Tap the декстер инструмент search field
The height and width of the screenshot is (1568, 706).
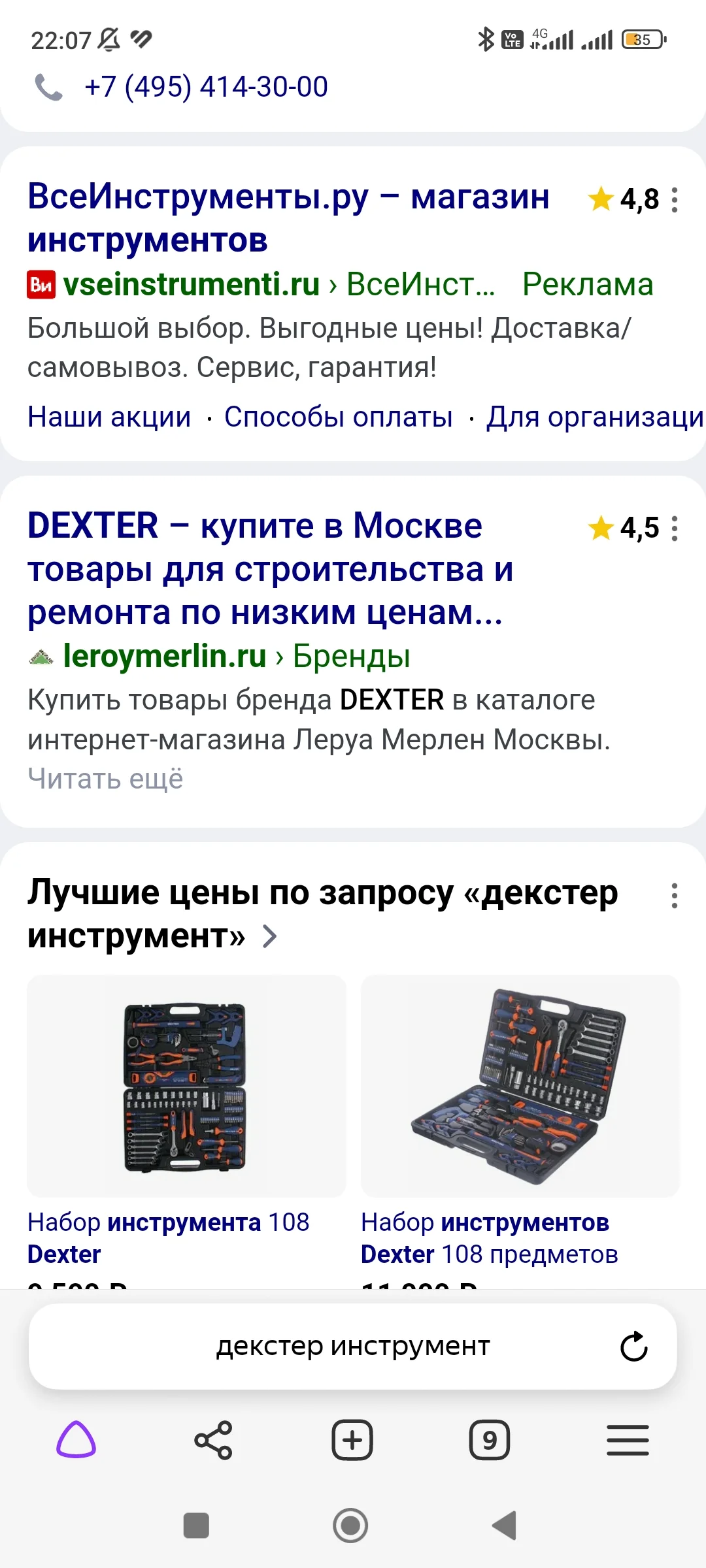[x=352, y=1345]
